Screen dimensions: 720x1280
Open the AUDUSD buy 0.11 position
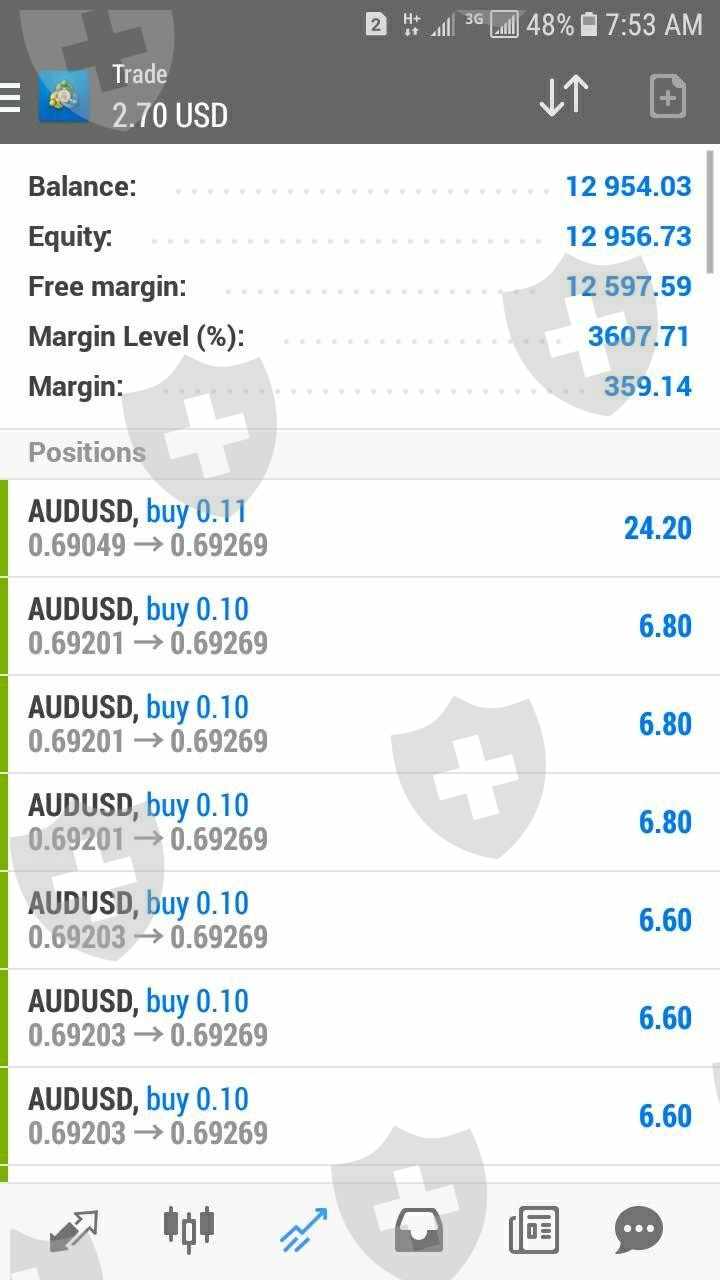point(360,528)
